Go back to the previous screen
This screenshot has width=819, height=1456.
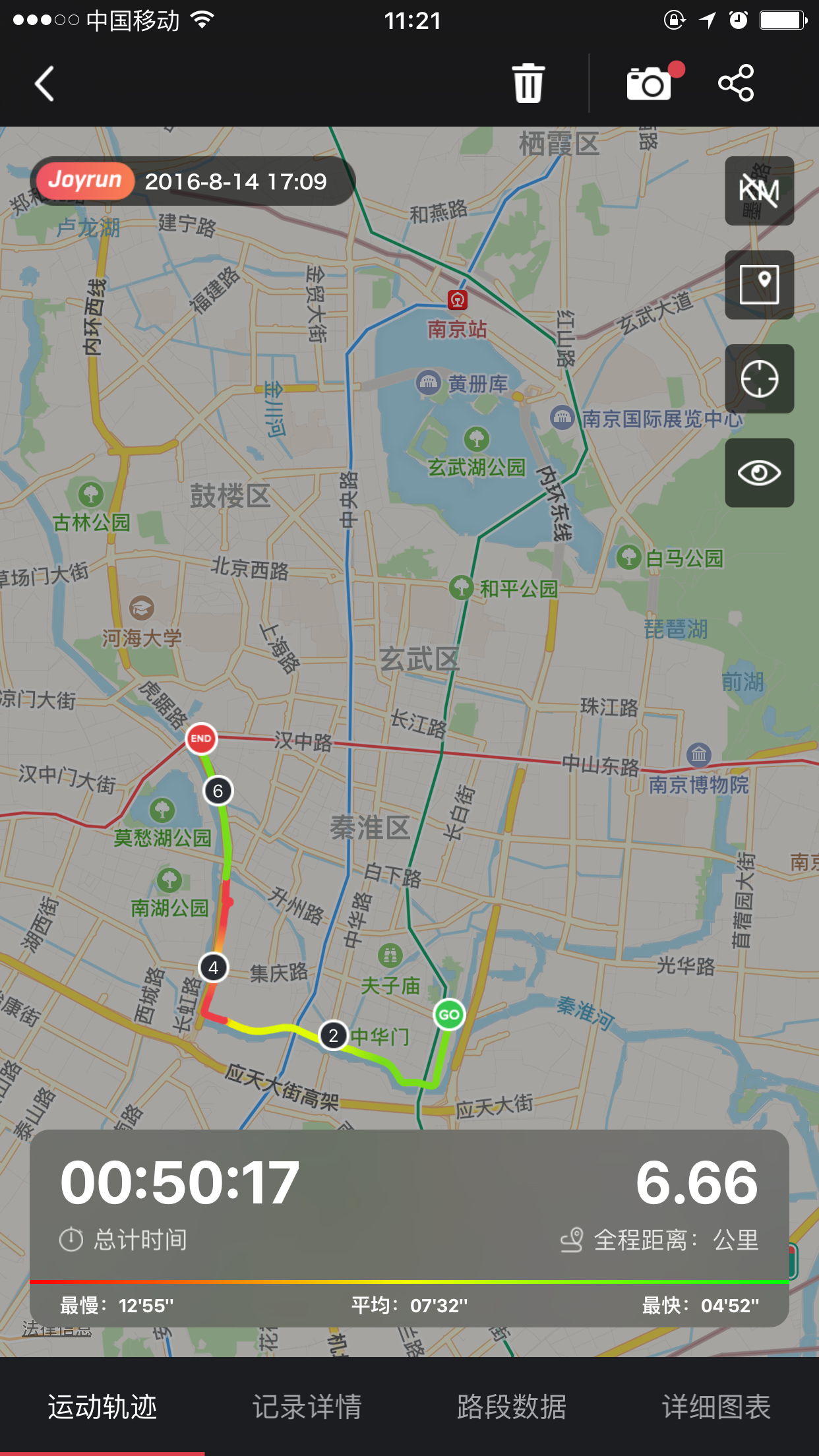tap(44, 84)
